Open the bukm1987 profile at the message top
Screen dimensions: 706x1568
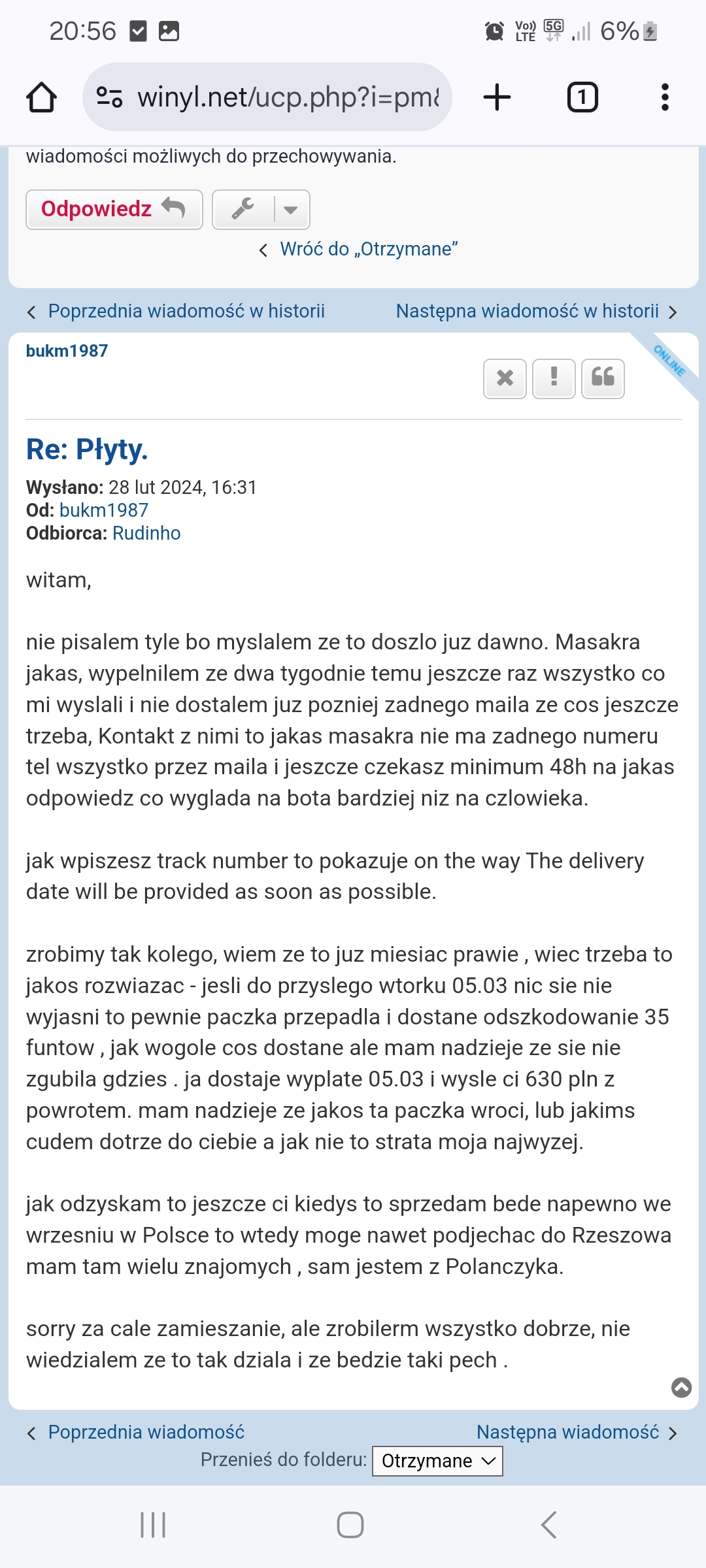tap(67, 351)
